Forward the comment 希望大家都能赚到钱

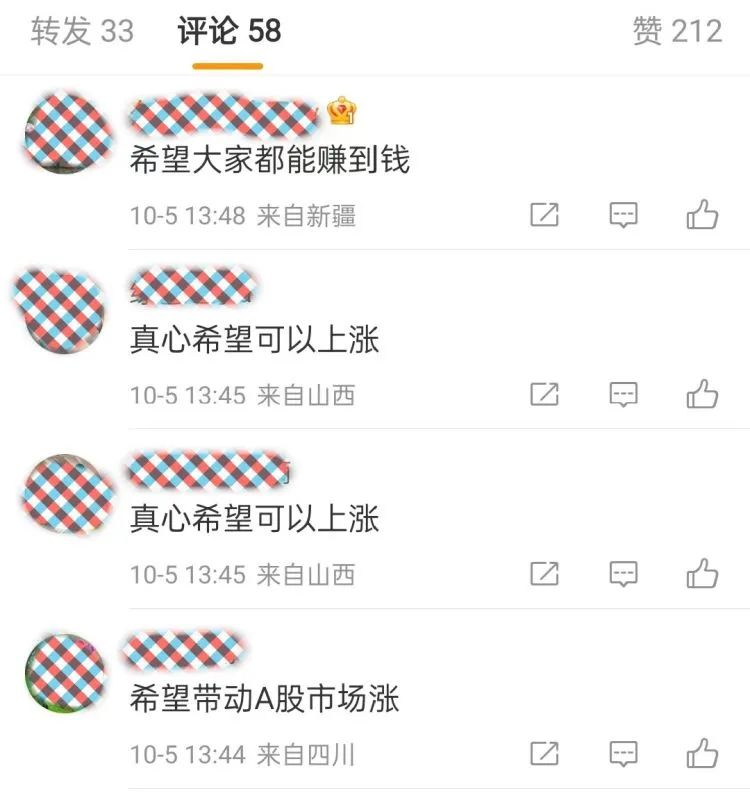[544, 215]
